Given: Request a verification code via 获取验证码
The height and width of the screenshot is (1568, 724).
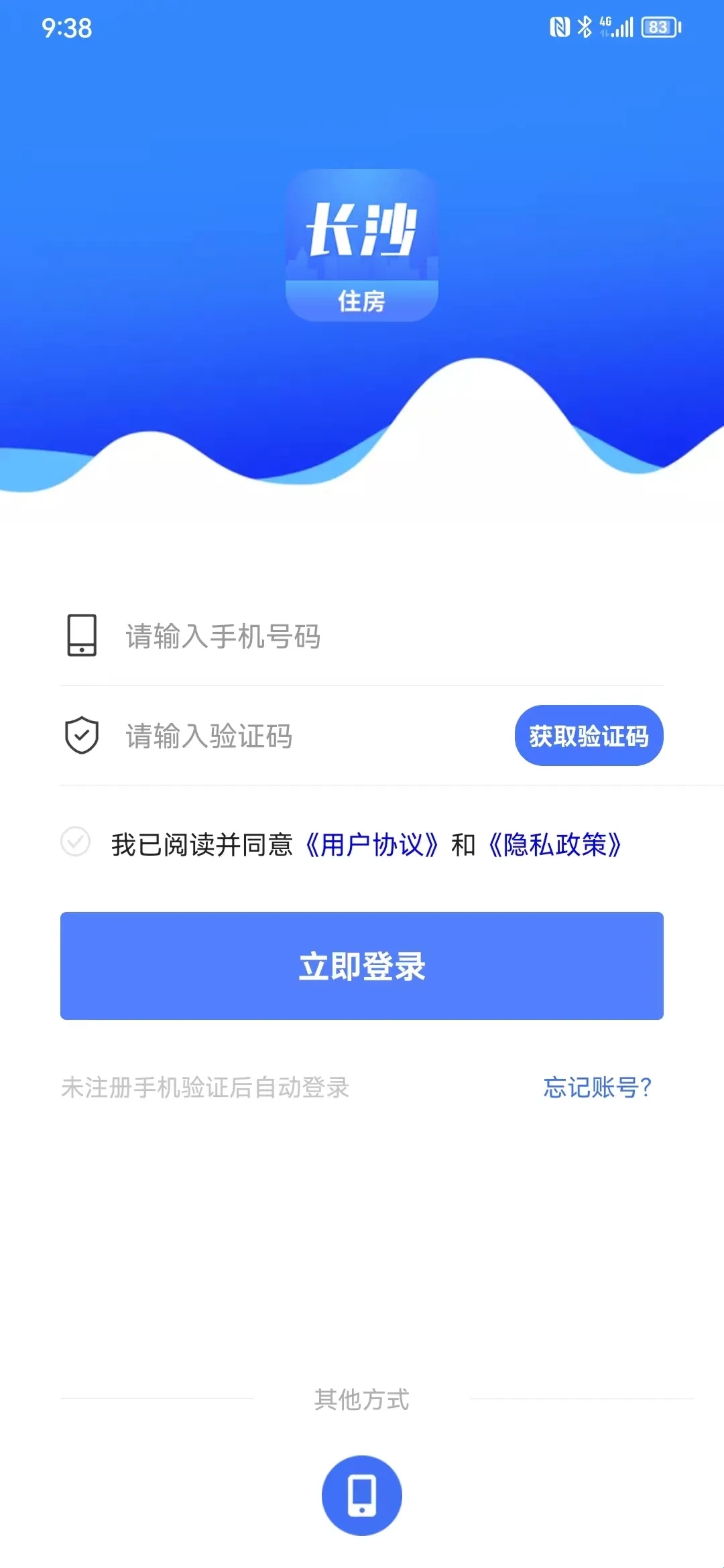Looking at the screenshot, I should [x=589, y=736].
